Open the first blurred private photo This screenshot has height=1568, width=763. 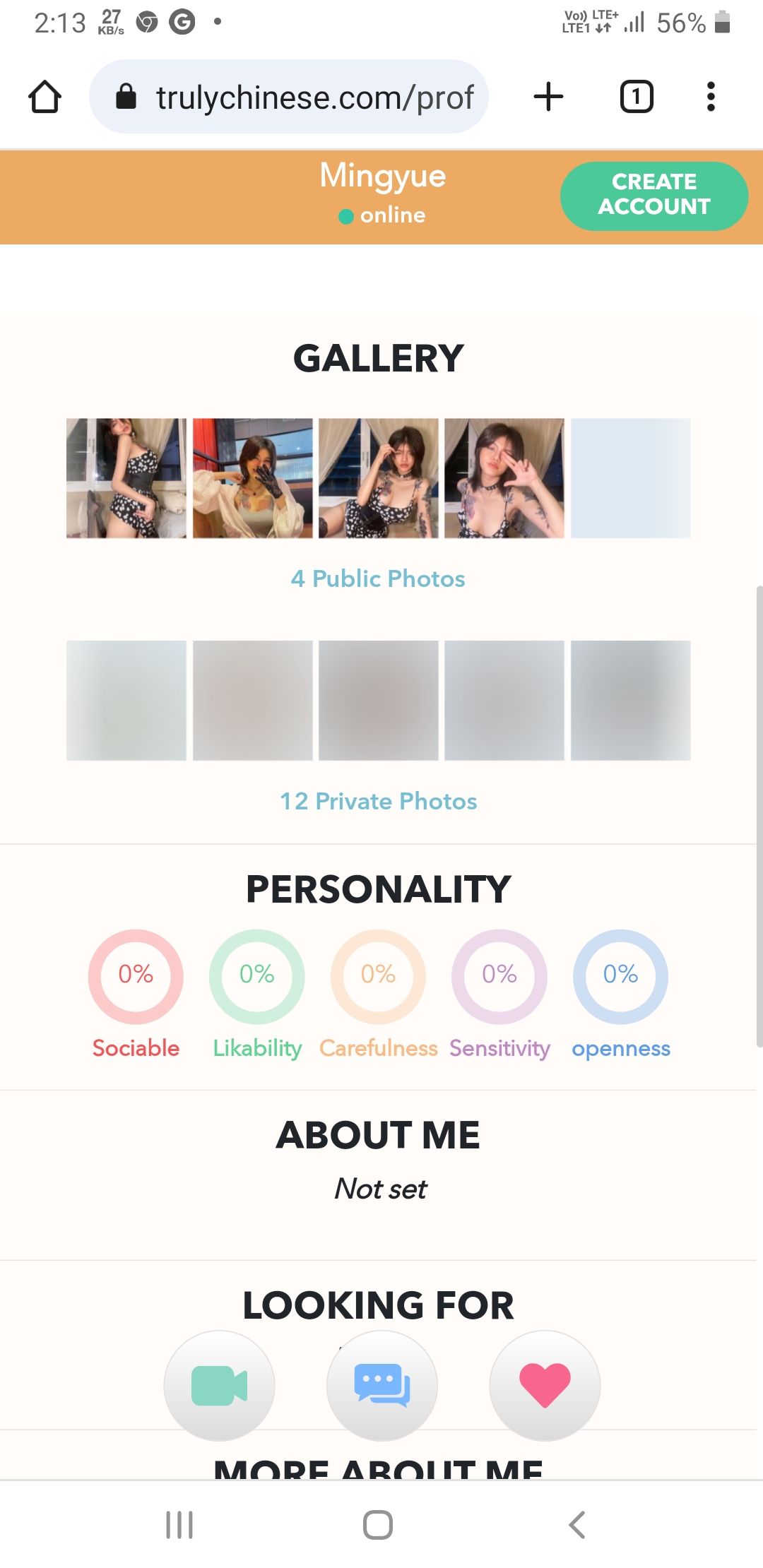coord(126,701)
